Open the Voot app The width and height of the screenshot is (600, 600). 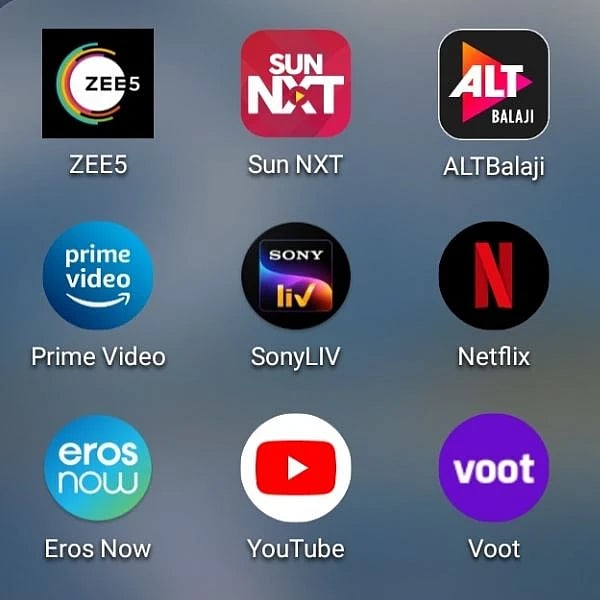pyautogui.click(x=494, y=467)
